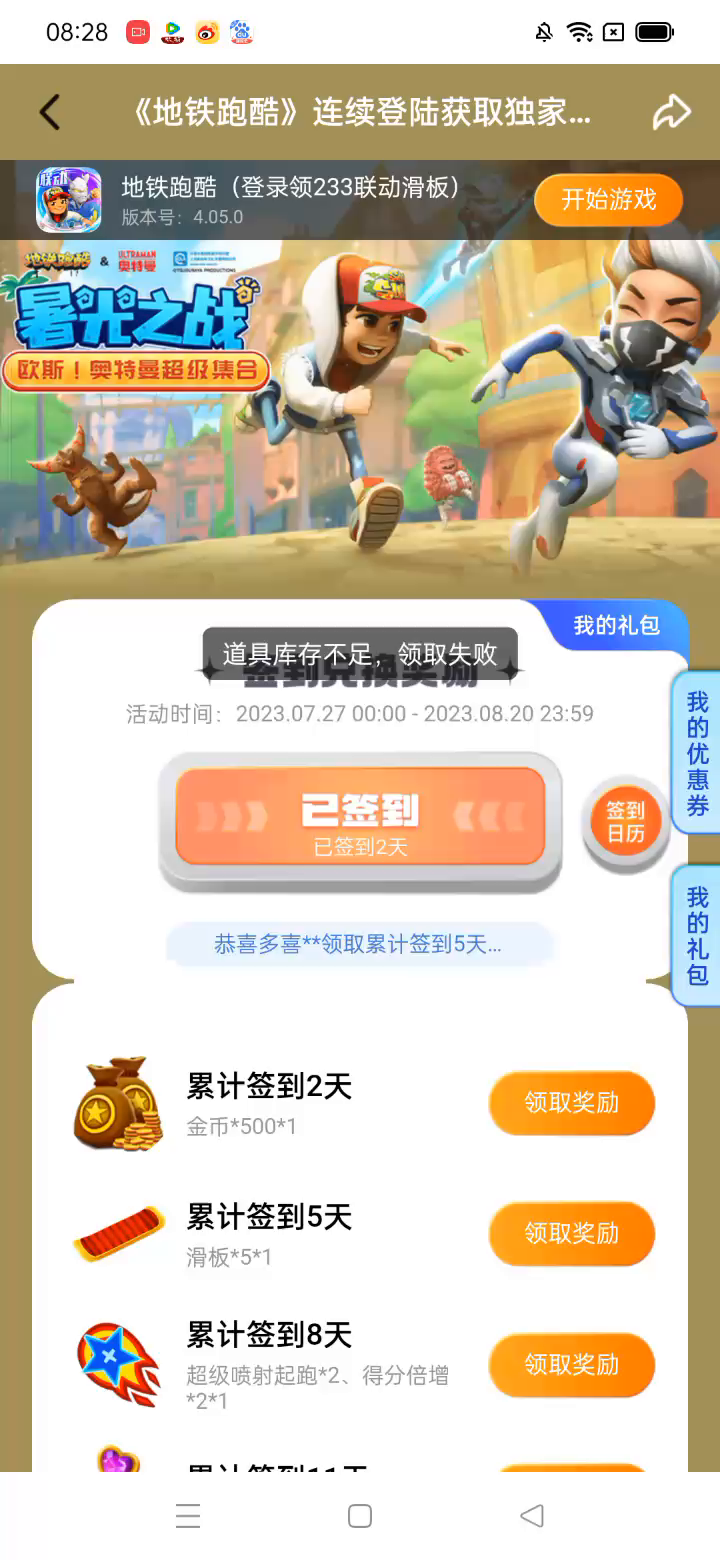Open the system recent apps menu
Image resolution: width=720 pixels, height=1560 pixels.
(x=188, y=1516)
